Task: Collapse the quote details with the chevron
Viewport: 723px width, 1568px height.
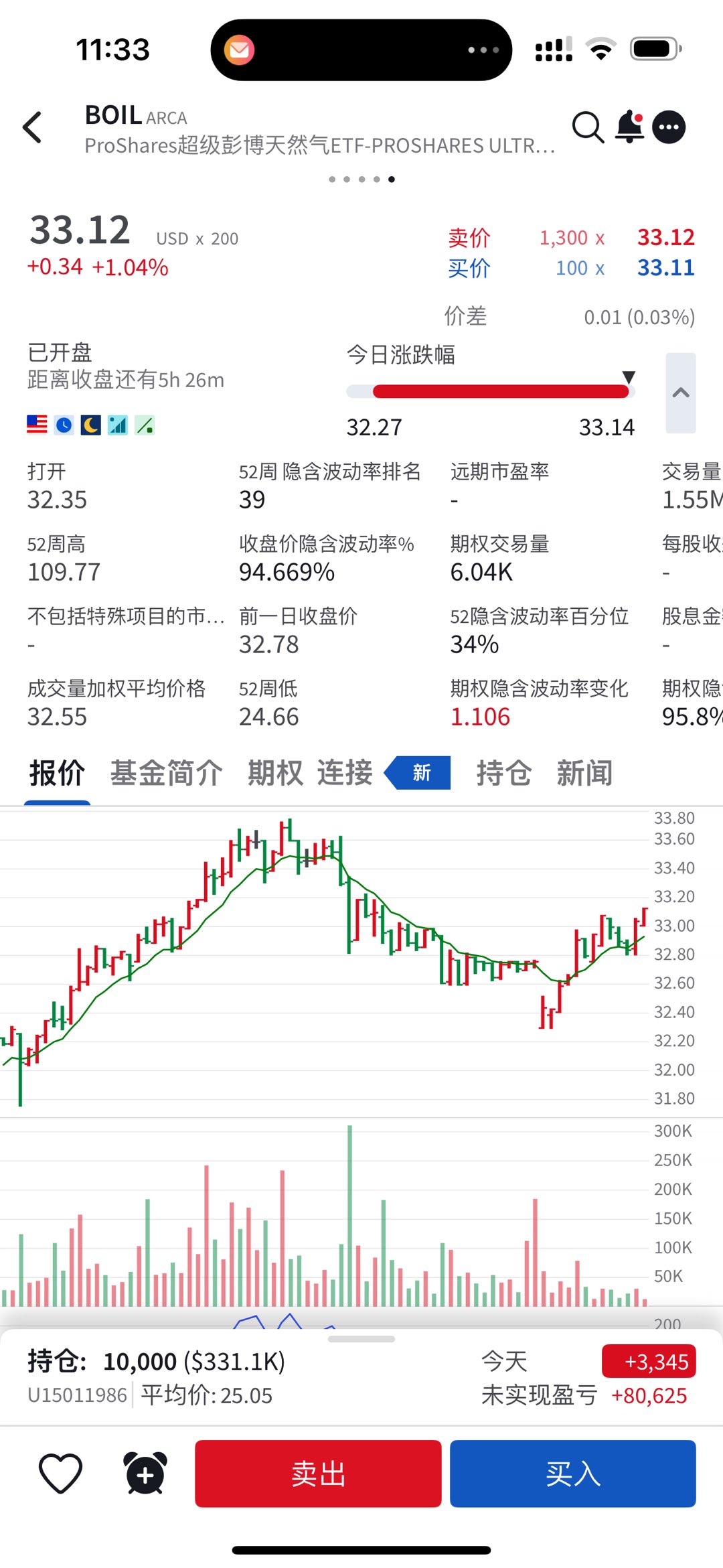Action: 680,393
